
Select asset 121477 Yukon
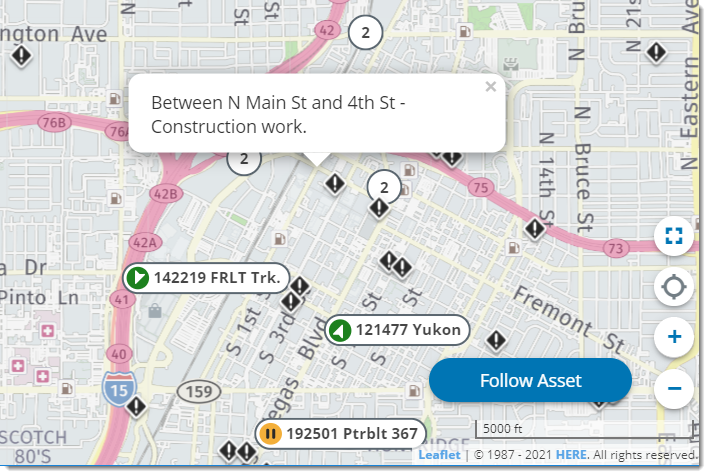[x=397, y=329]
